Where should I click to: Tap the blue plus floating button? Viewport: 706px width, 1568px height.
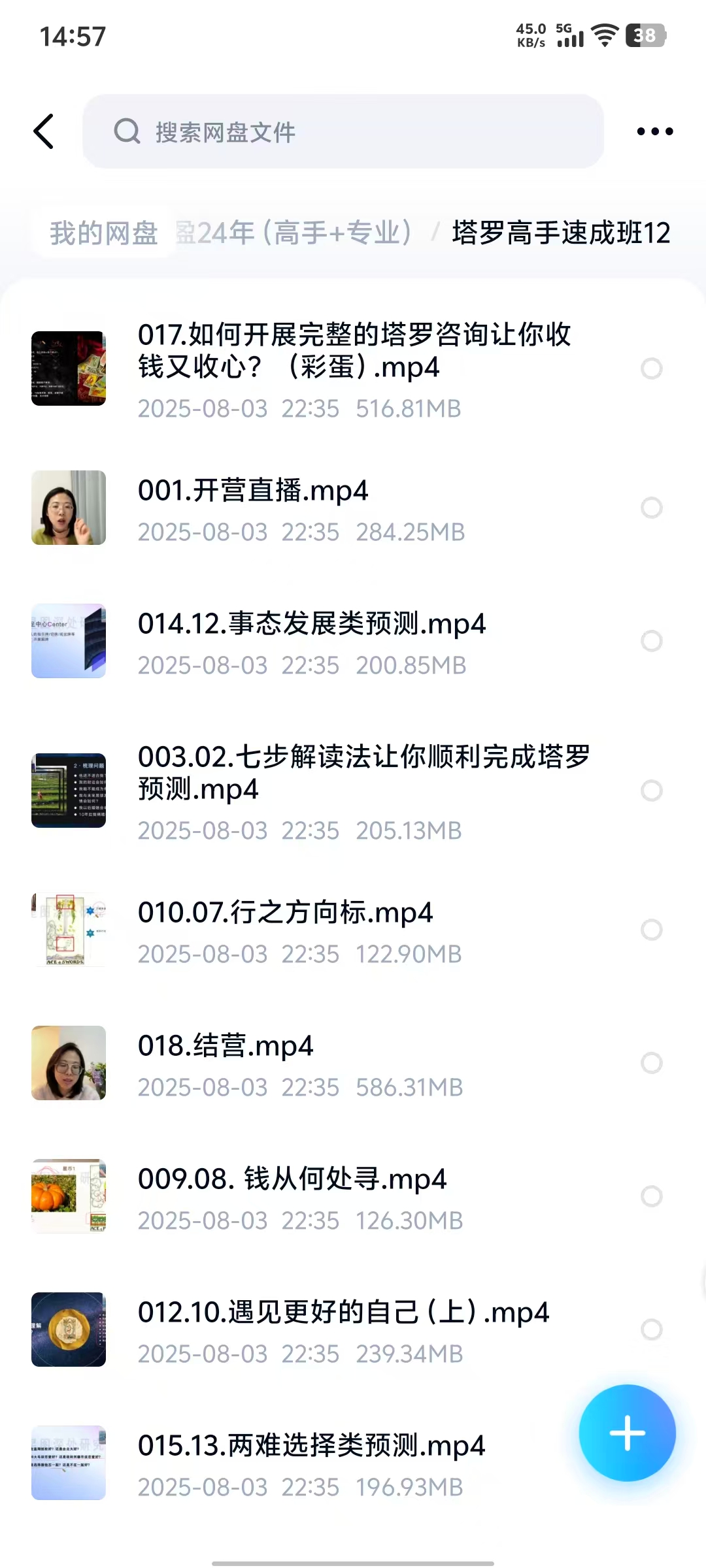click(627, 1433)
